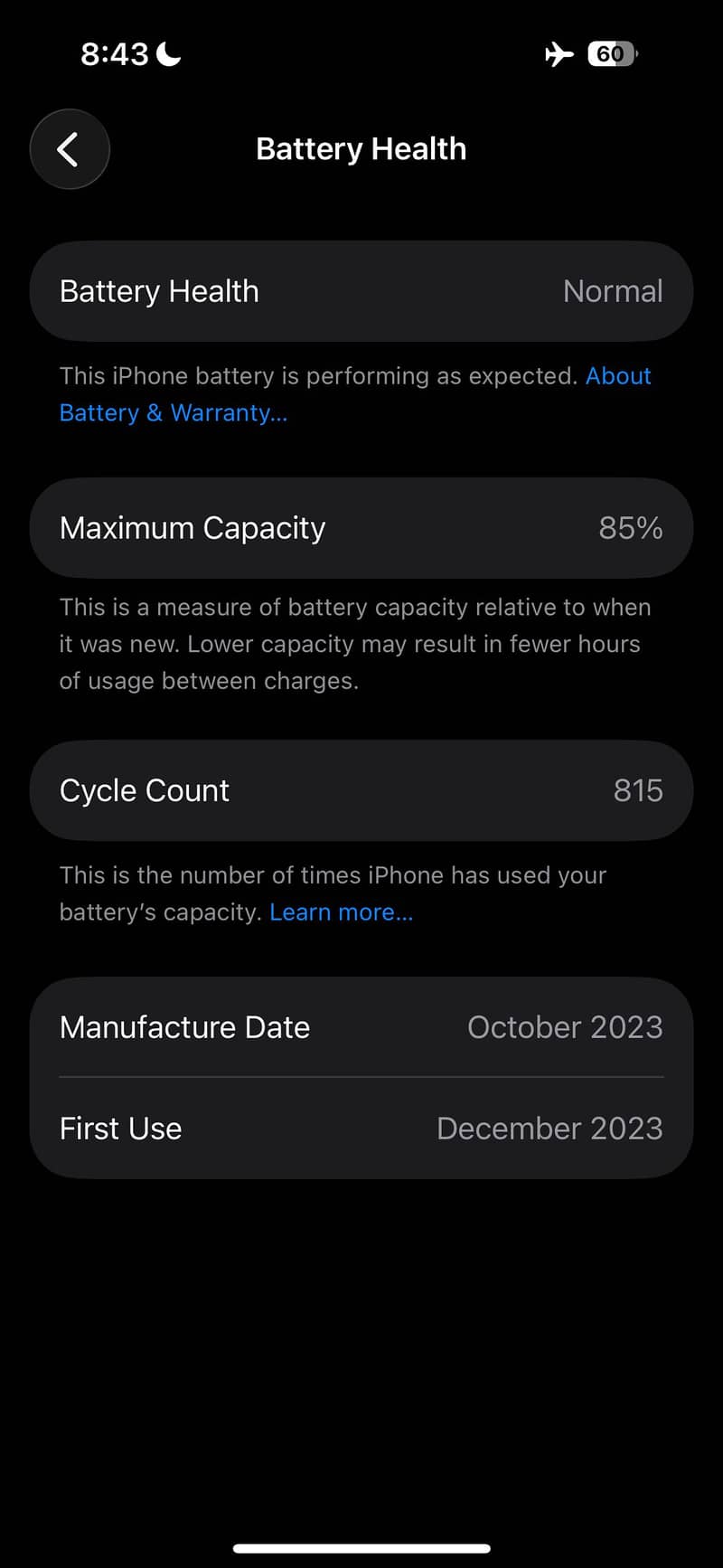The image size is (723, 1568).
Task: Tap the home indicator bar at bottom
Action: click(361, 1546)
